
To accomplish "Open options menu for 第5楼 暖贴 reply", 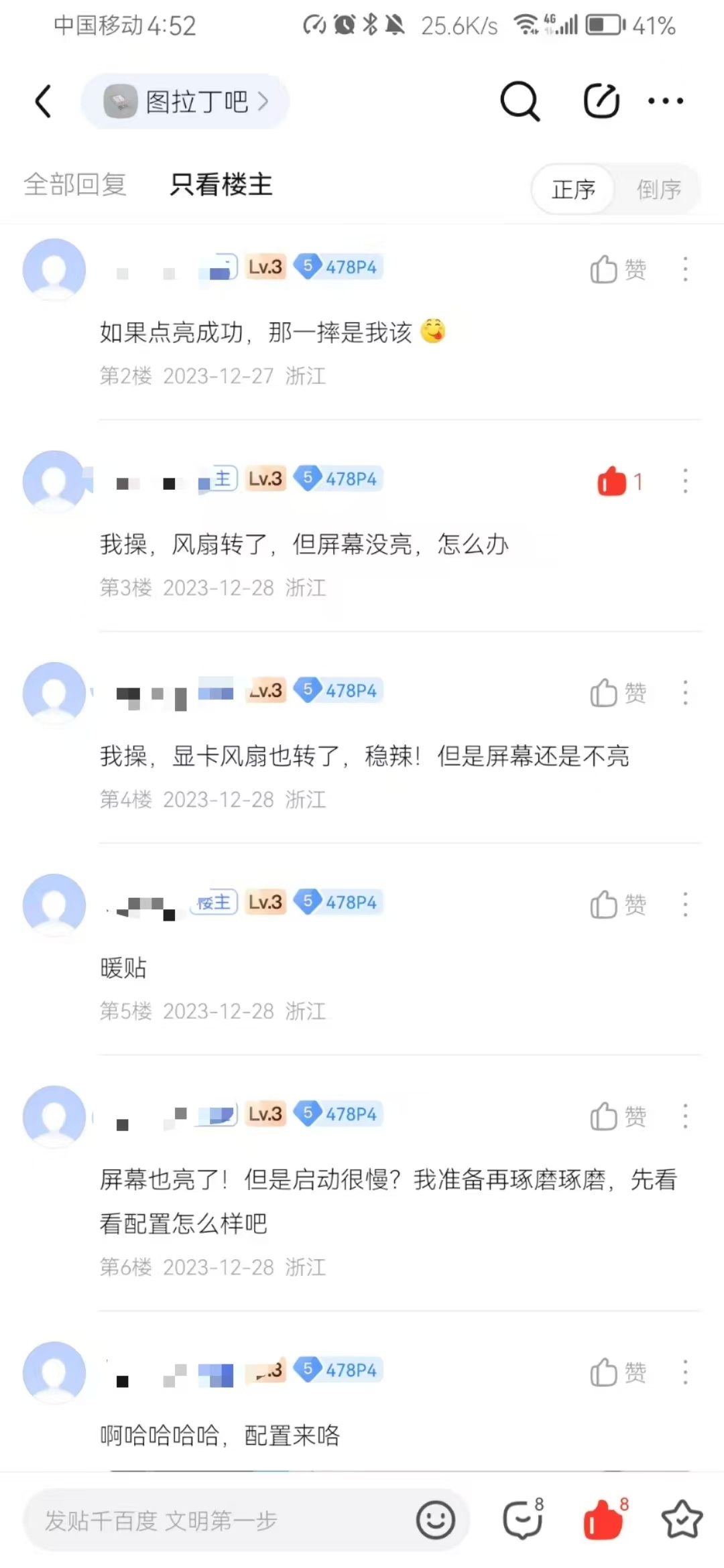I will (685, 905).
